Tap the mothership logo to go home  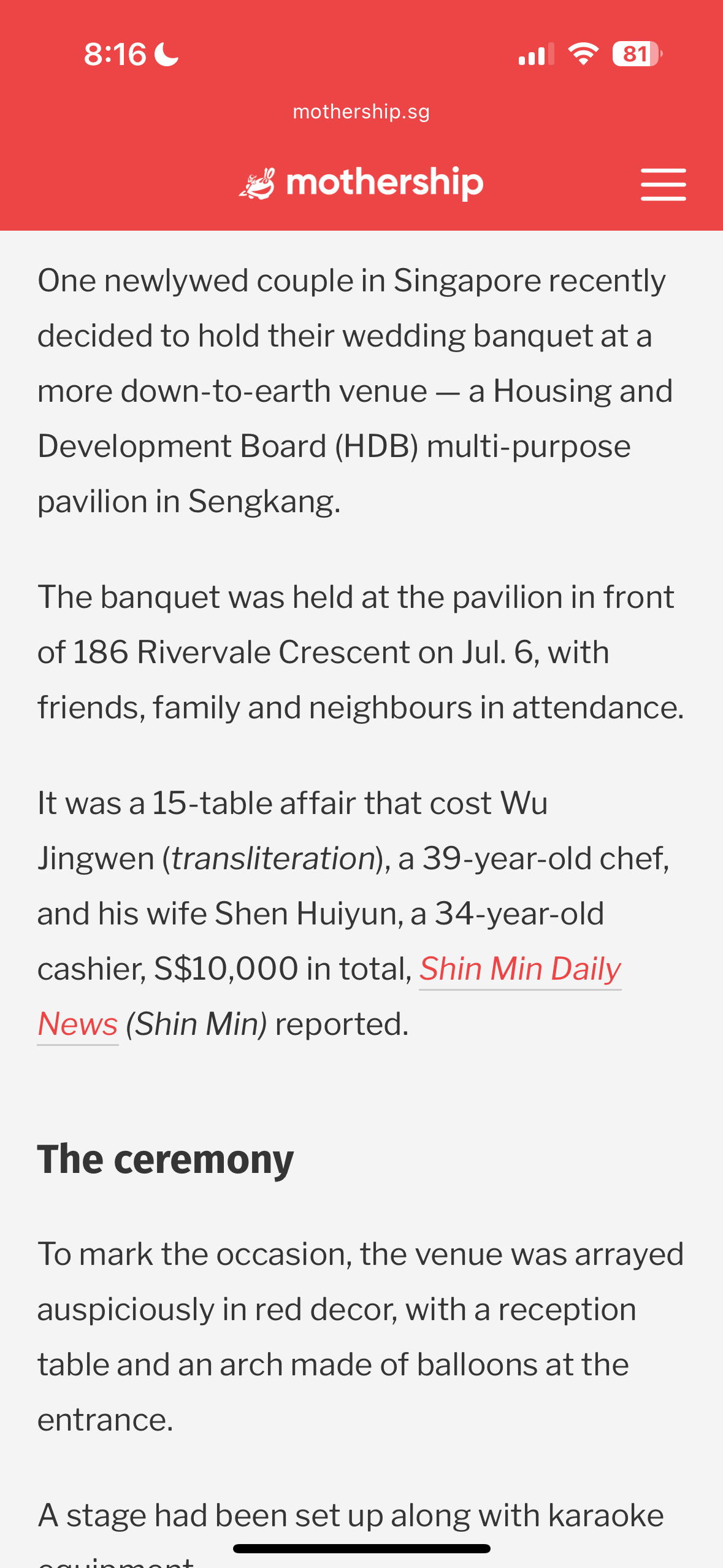(x=361, y=183)
